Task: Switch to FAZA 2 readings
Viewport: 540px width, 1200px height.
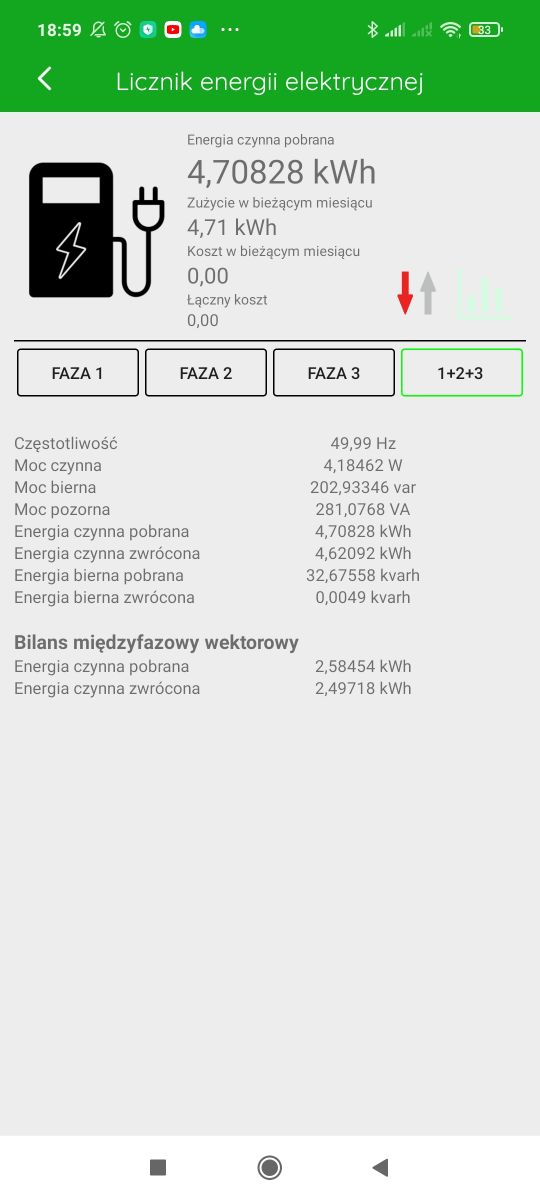Action: pos(206,373)
